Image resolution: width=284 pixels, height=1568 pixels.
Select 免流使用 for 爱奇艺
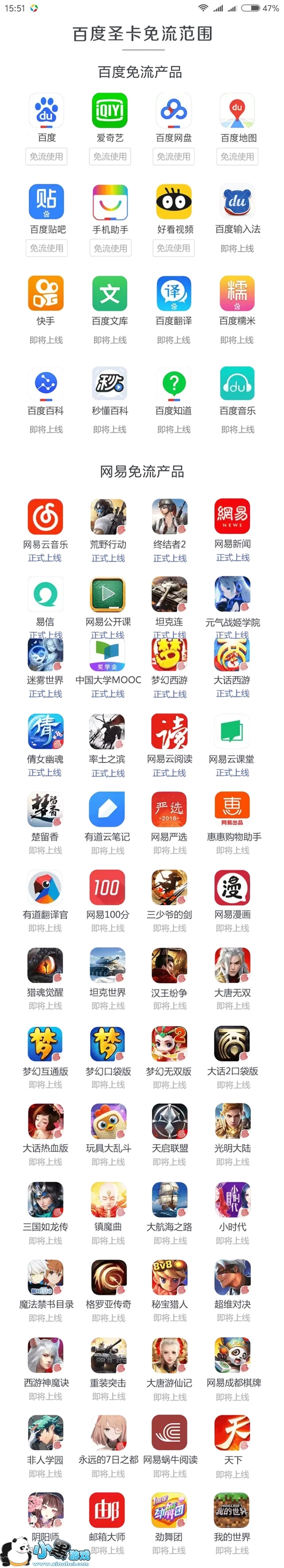(110, 157)
